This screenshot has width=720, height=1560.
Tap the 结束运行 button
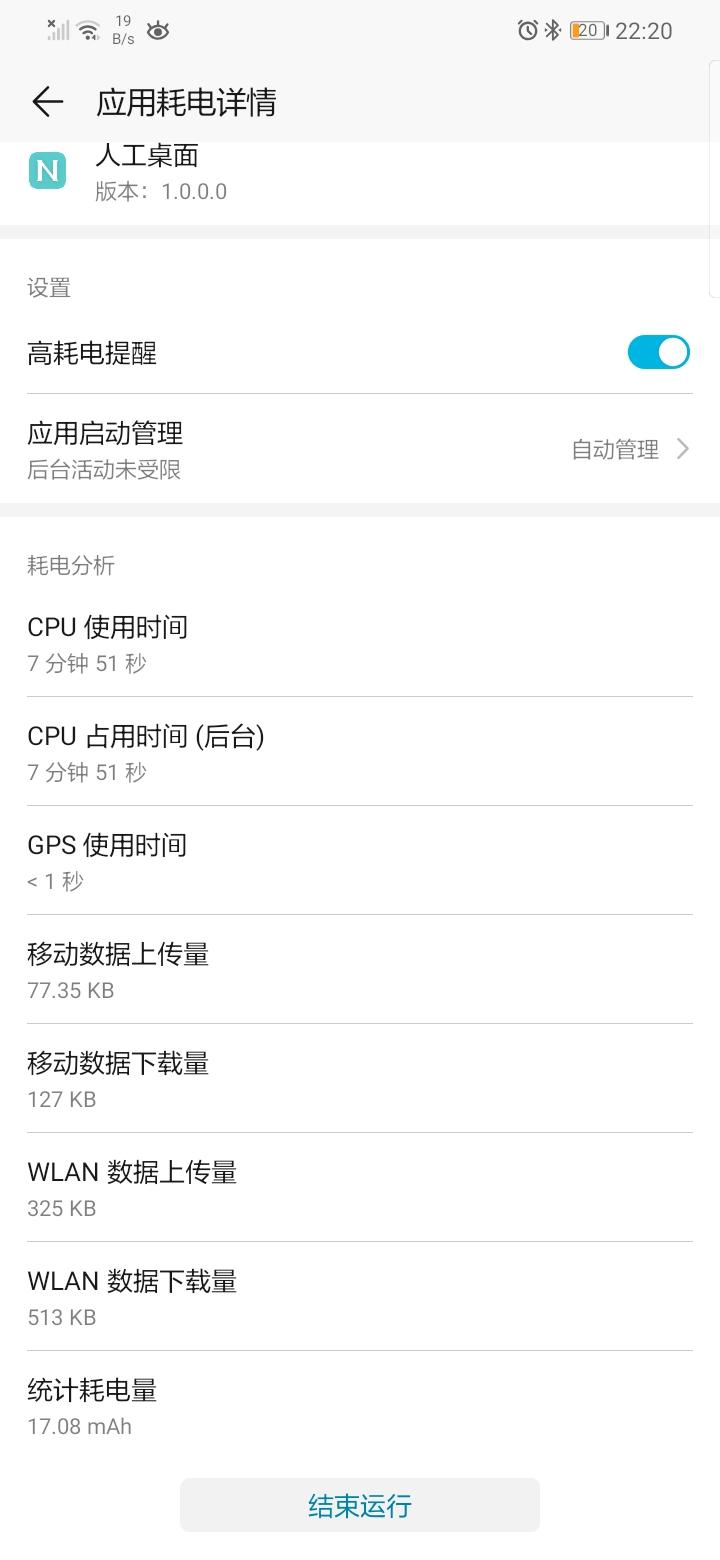pyautogui.click(x=360, y=1505)
